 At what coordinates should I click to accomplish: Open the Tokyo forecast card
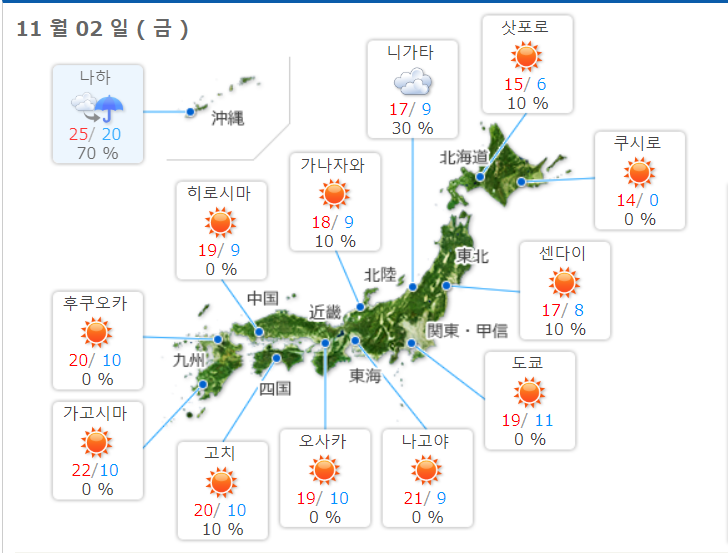click(x=527, y=400)
